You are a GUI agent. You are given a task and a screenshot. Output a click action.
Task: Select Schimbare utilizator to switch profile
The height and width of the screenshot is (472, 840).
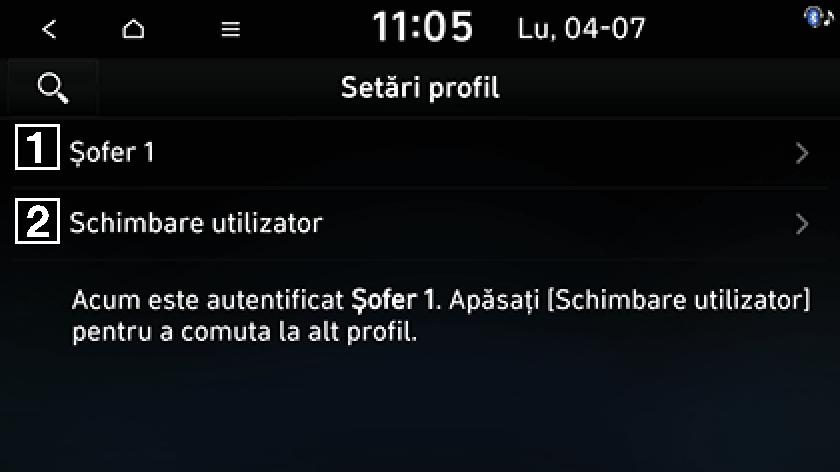(x=420, y=222)
